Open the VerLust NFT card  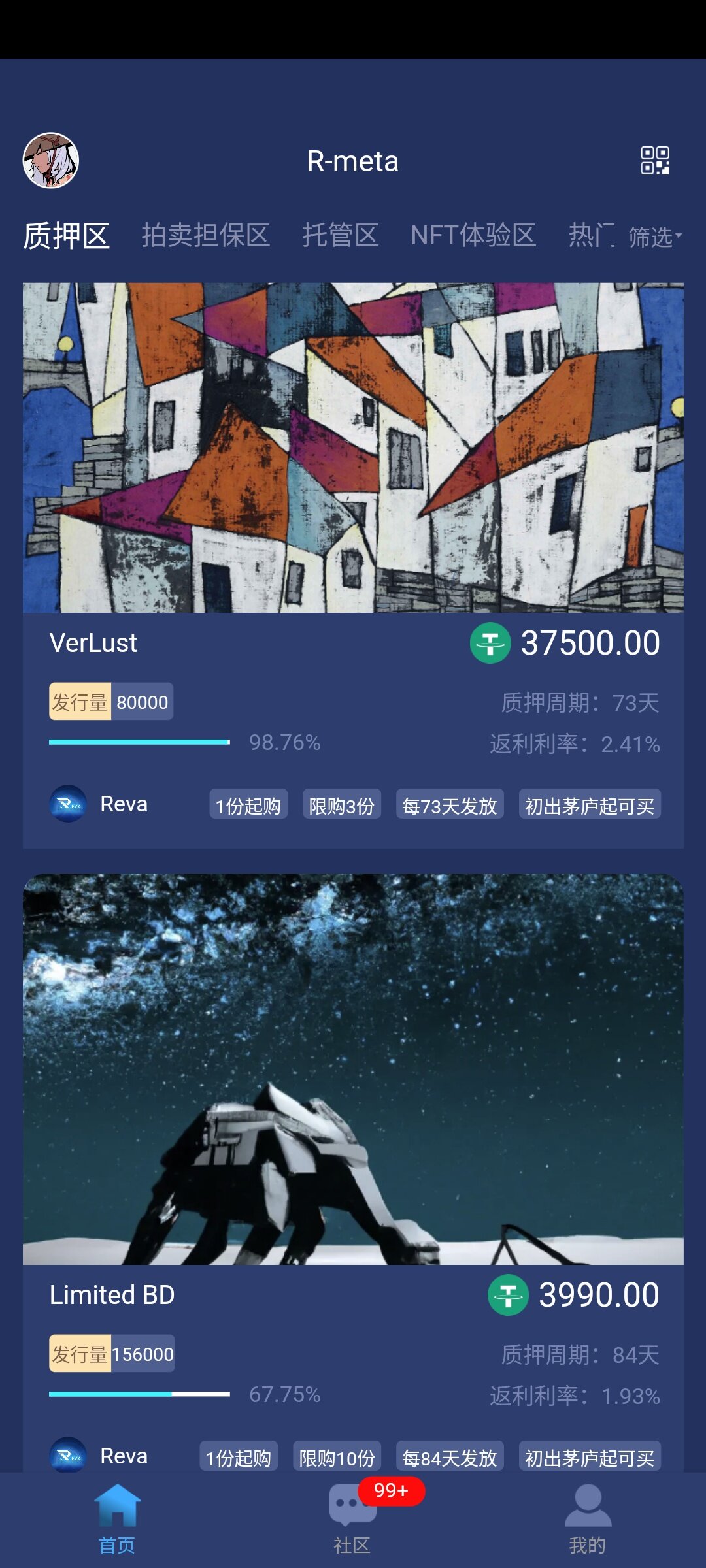click(x=353, y=448)
